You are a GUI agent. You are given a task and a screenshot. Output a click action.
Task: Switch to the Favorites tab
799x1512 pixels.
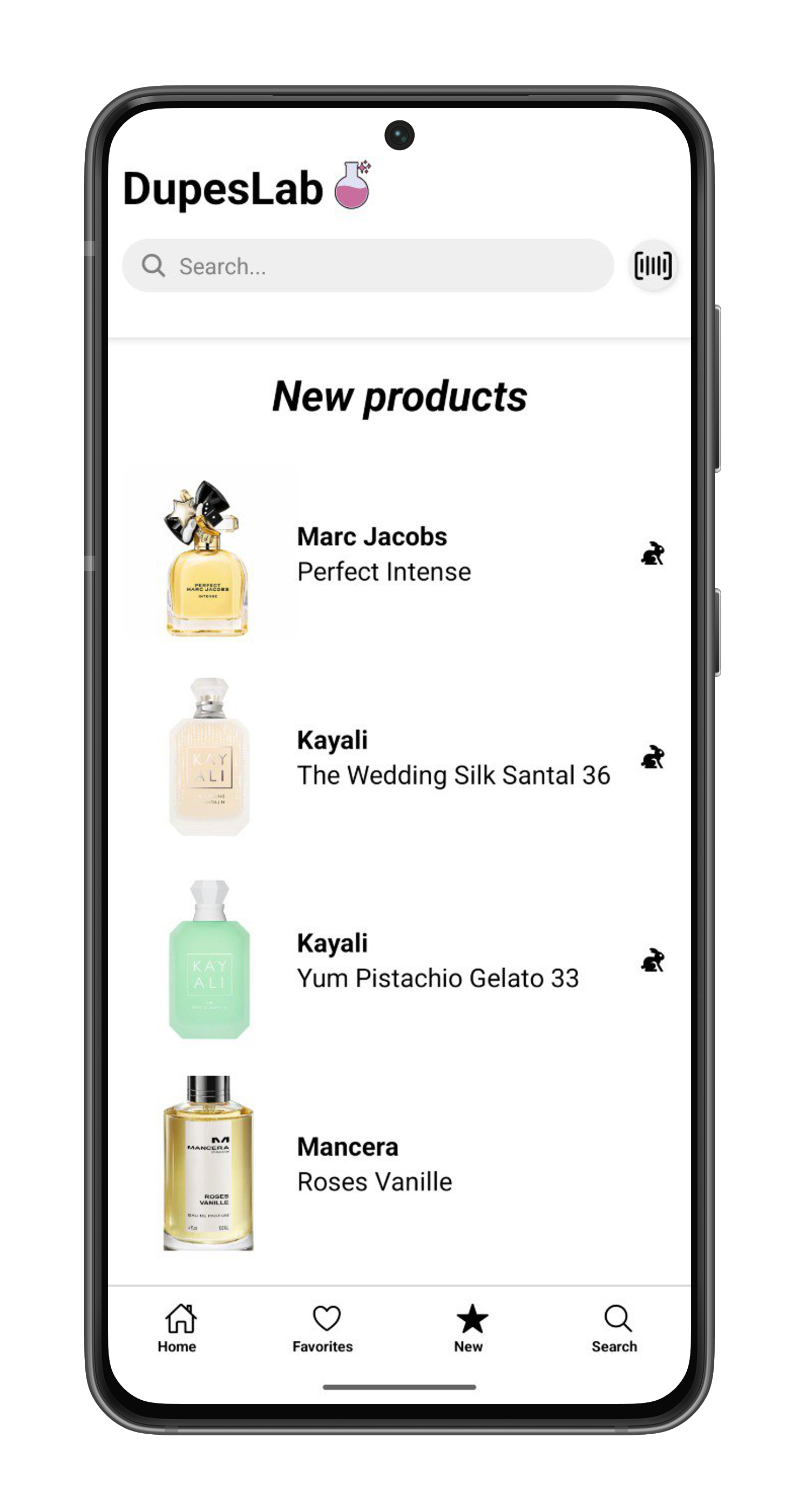[323, 1329]
